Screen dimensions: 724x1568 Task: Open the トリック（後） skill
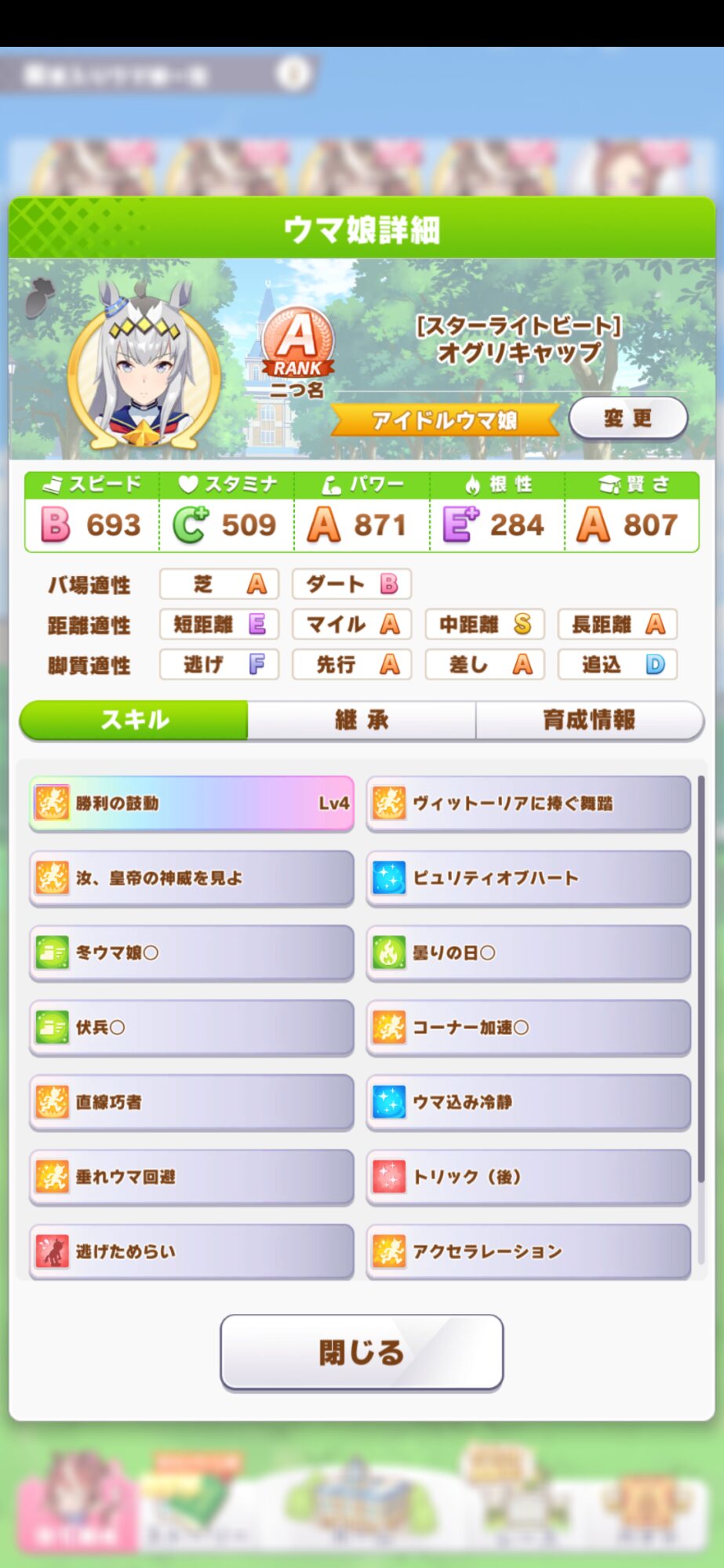click(528, 1176)
